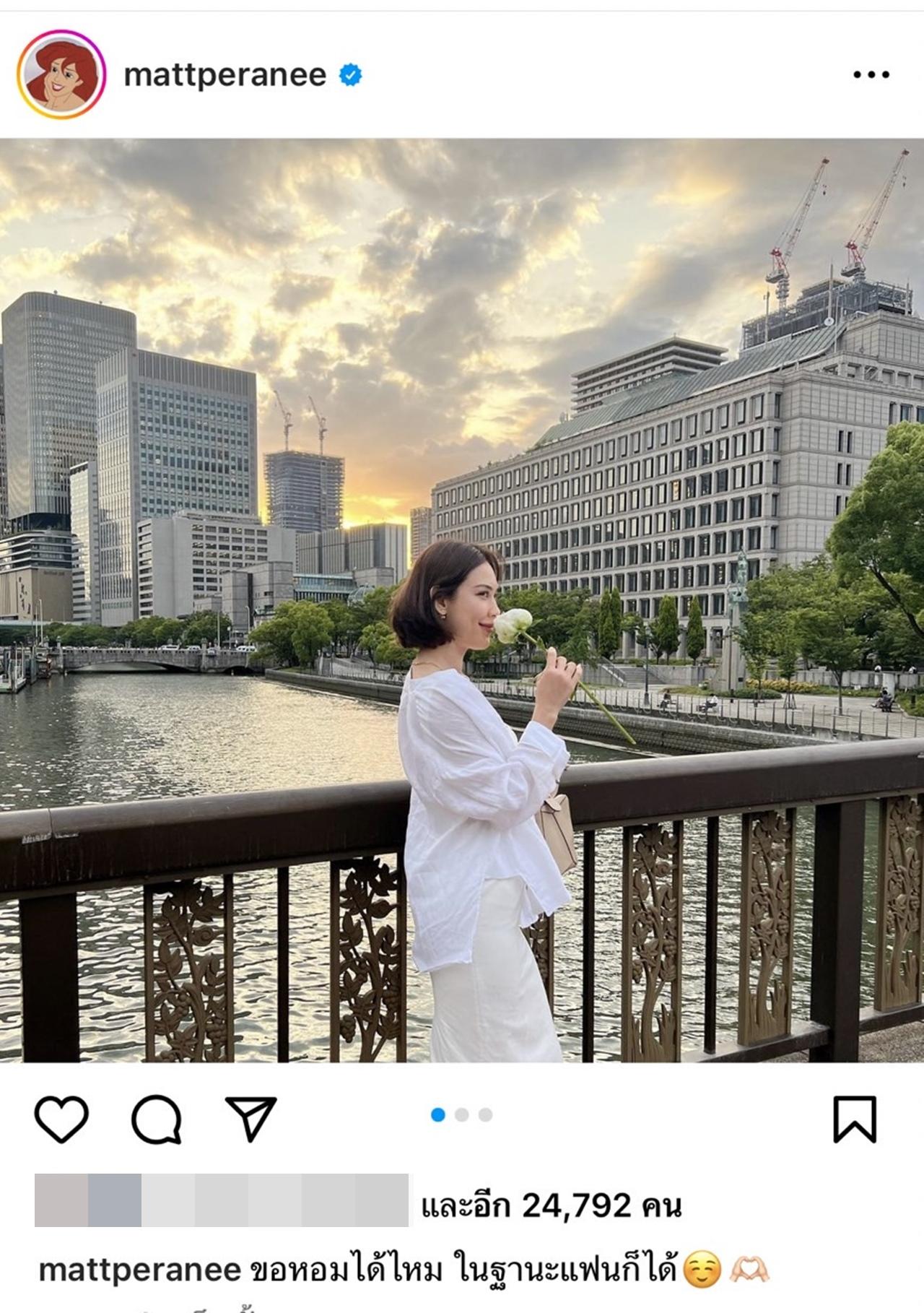The height and width of the screenshot is (1313, 924).
Task: Open comments with the speech bubble icon
Action: (156, 1119)
